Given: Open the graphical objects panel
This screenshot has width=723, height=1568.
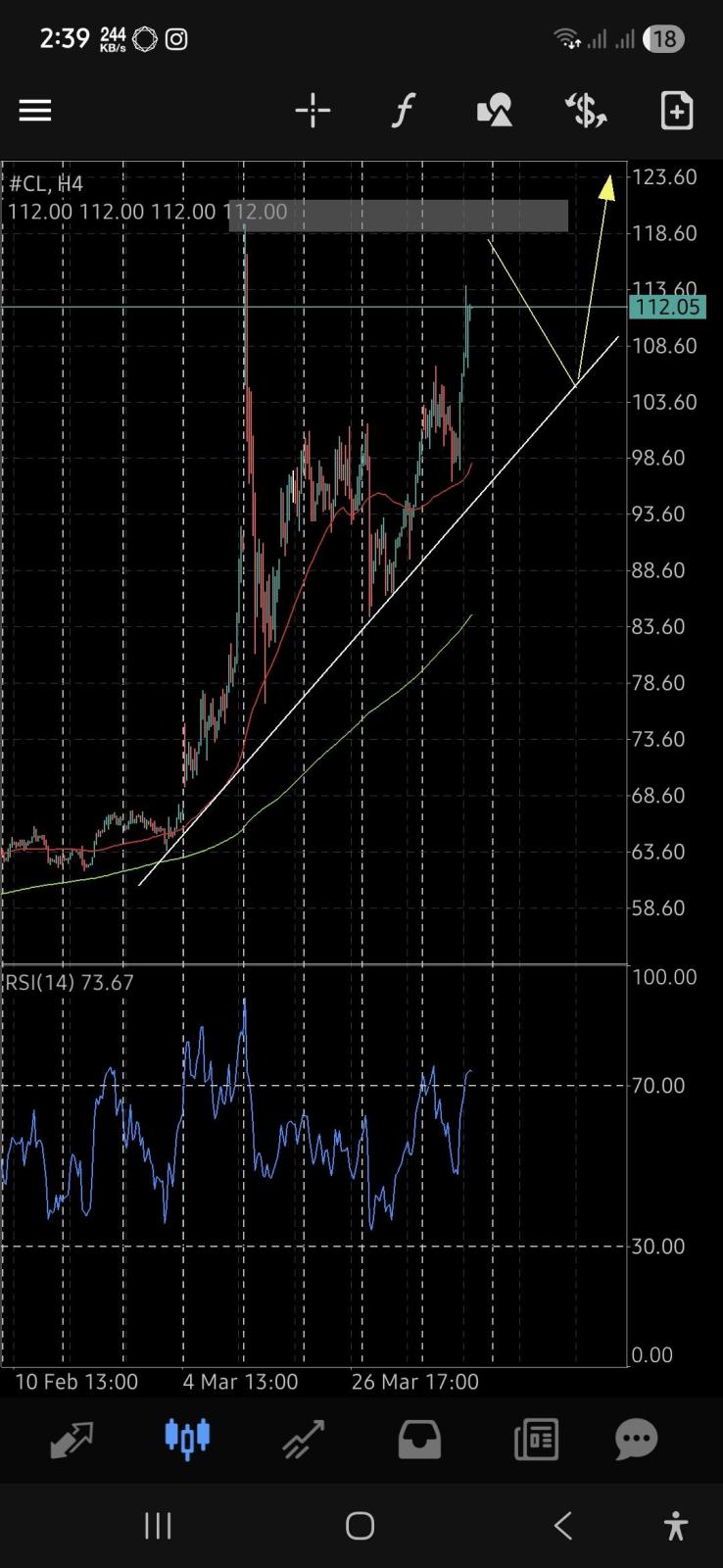Looking at the screenshot, I should coord(494,110).
